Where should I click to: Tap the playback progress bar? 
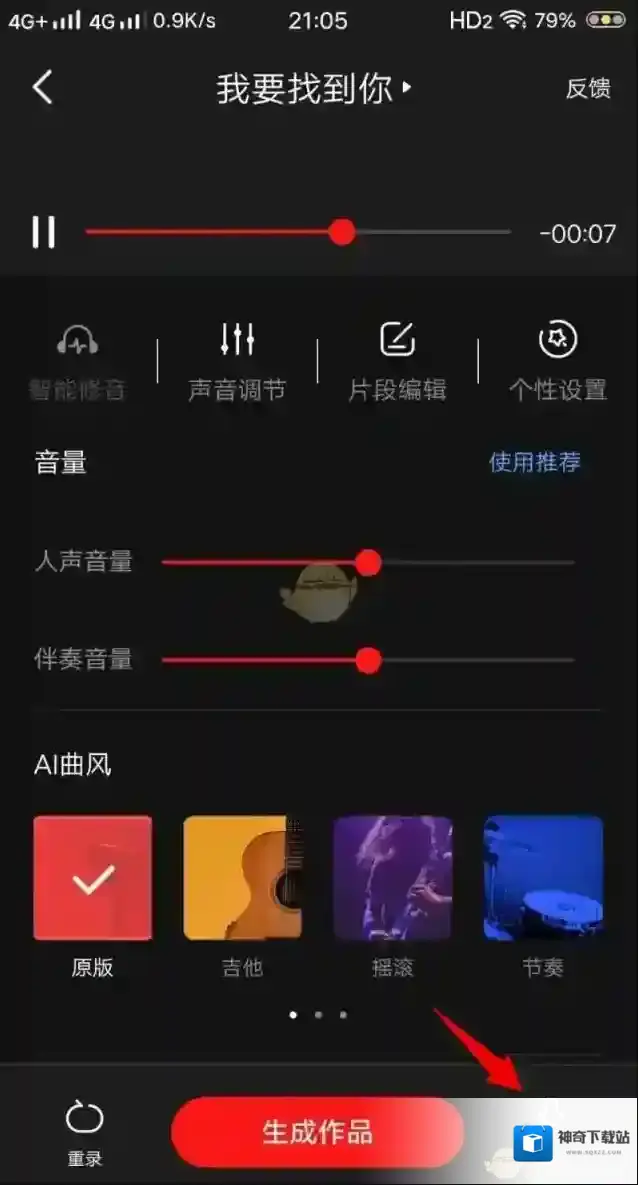[x=298, y=233]
